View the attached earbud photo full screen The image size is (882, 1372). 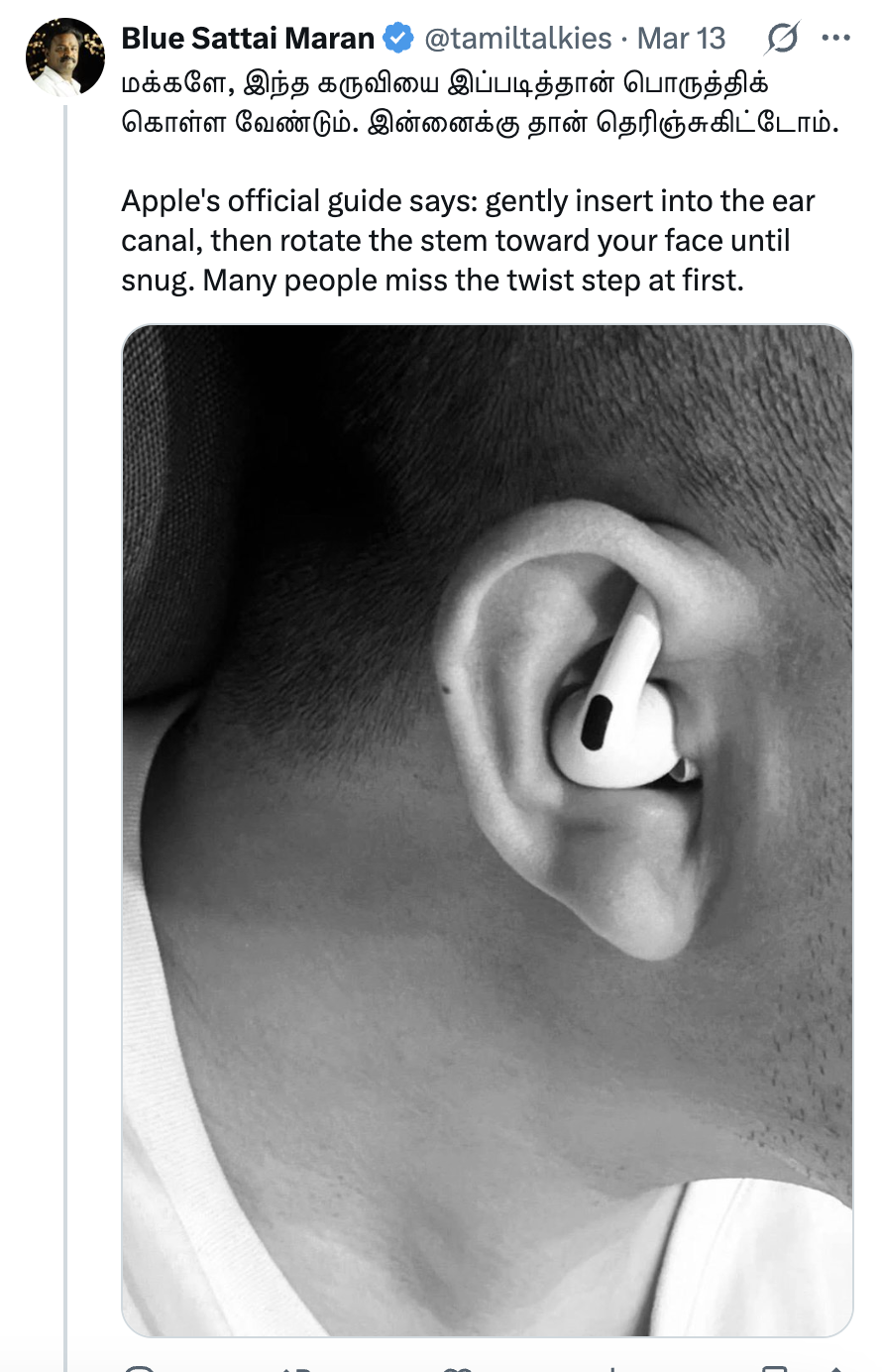(x=487, y=830)
